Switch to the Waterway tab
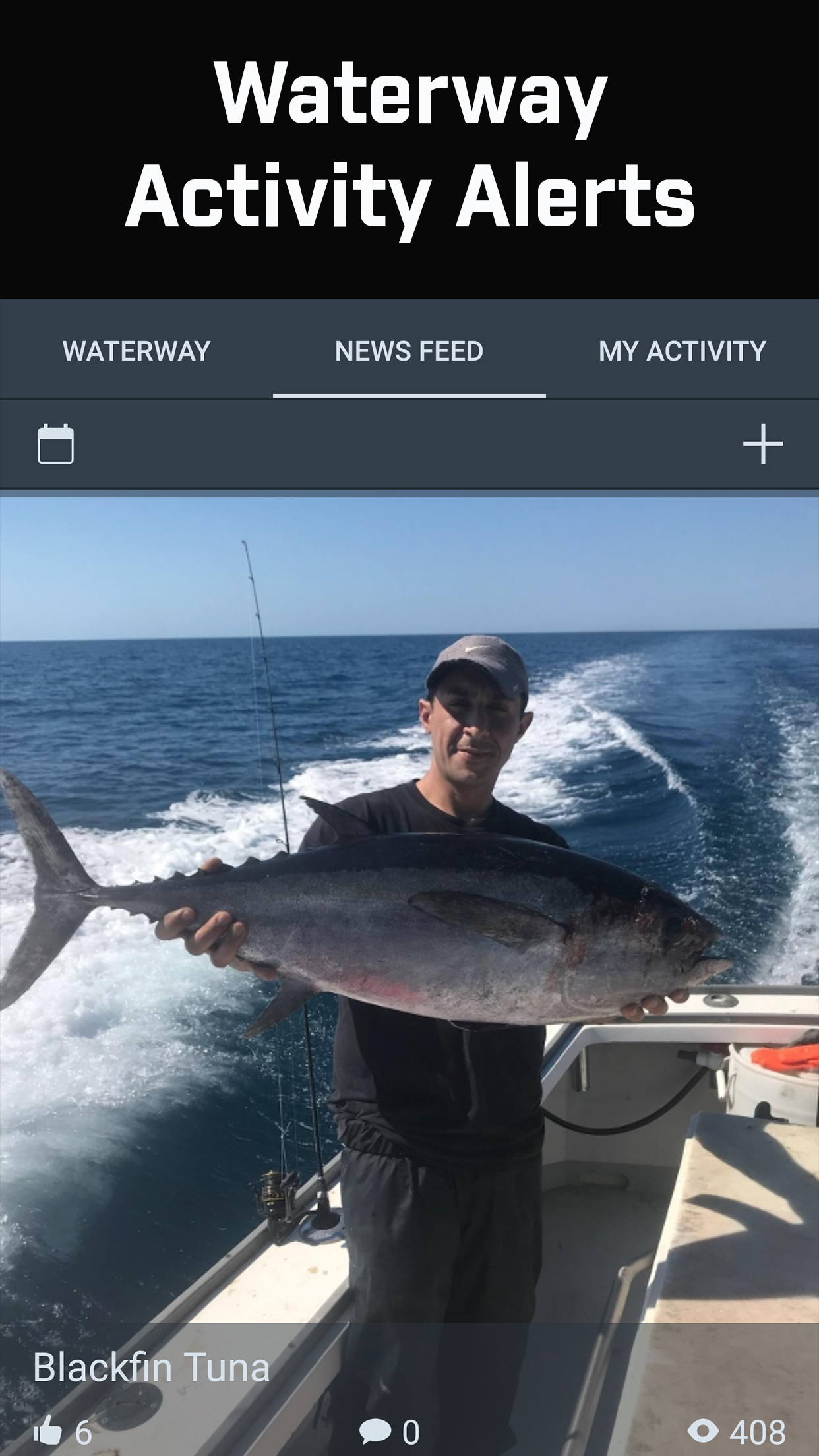The width and height of the screenshot is (819, 1456). coord(136,351)
